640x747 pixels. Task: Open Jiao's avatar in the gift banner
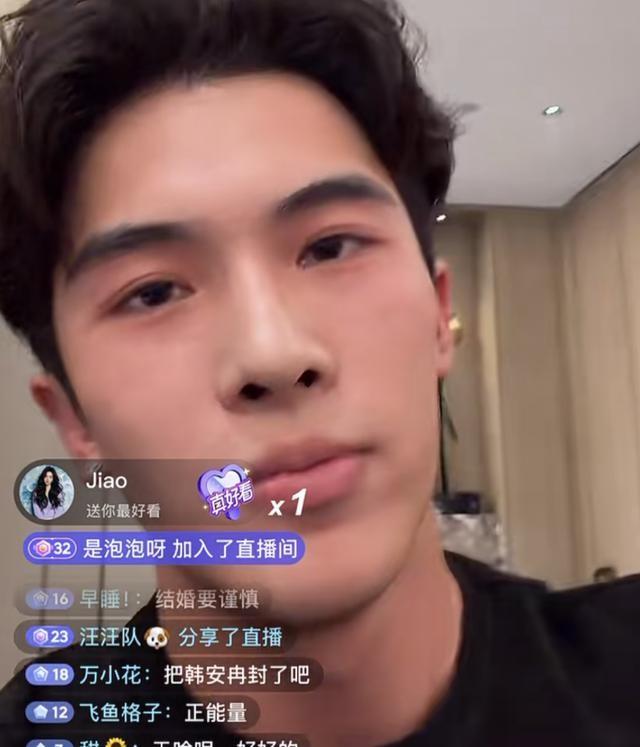(x=46, y=492)
